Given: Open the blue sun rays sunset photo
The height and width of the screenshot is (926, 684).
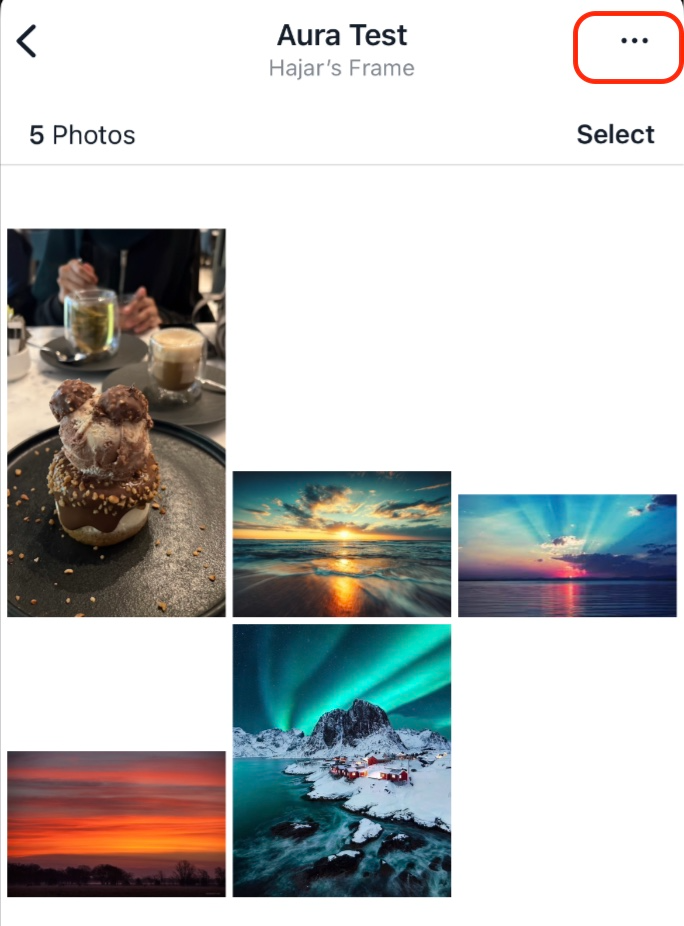Looking at the screenshot, I should point(567,555).
